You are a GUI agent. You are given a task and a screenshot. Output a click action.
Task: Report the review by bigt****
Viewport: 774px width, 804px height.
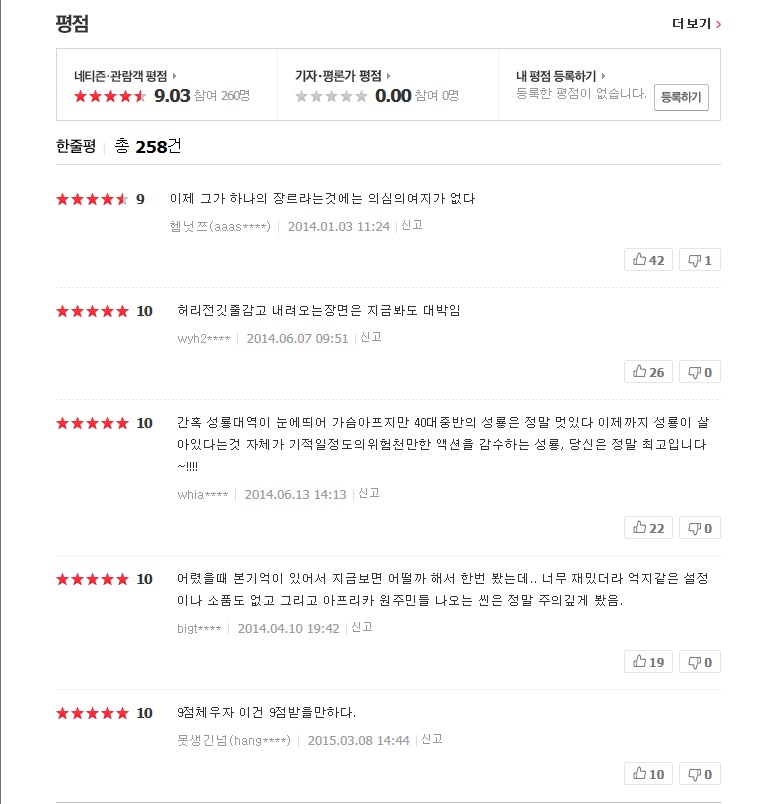362,627
